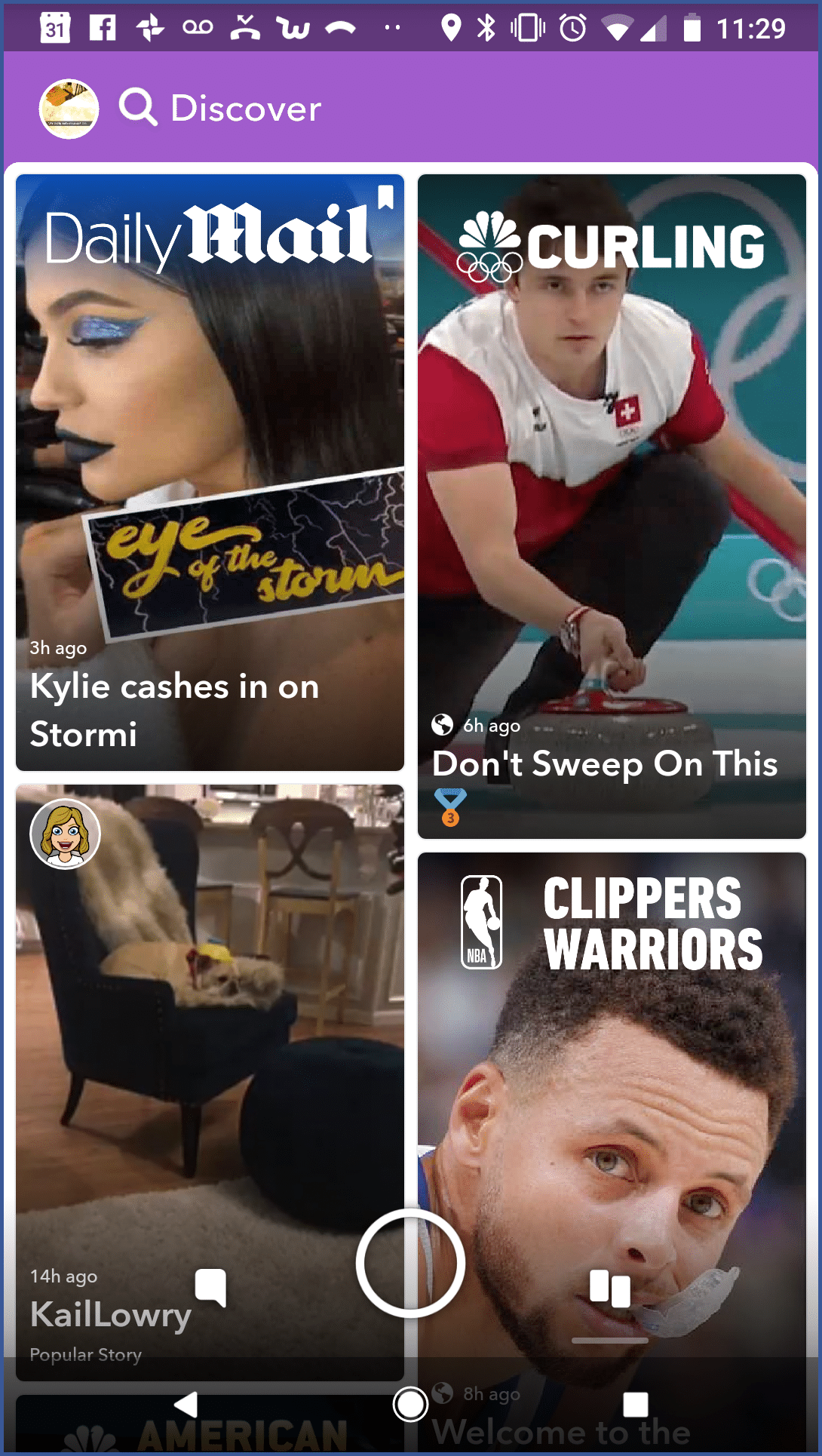
Task: Open the chat bubble icon
Action: pyautogui.click(x=210, y=1287)
